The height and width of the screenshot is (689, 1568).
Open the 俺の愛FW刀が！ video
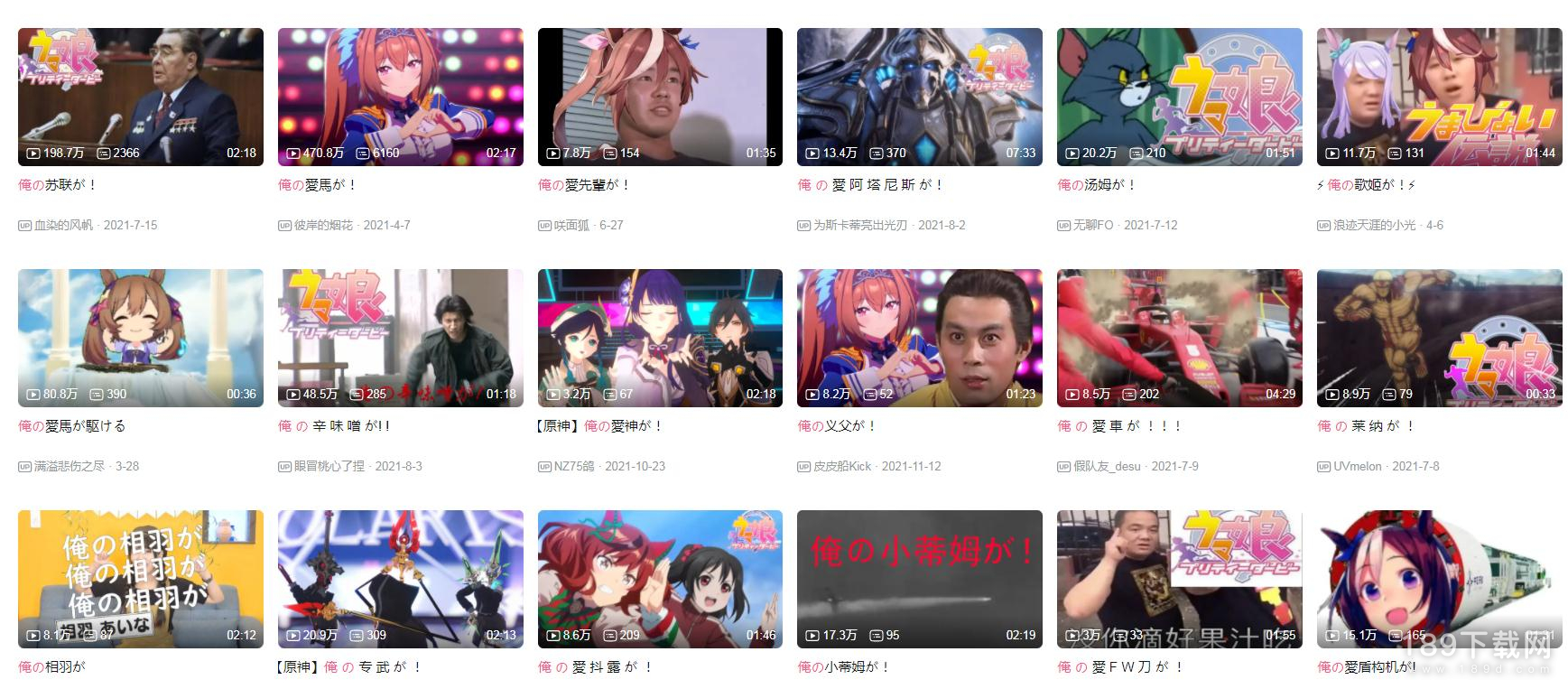(1179, 579)
